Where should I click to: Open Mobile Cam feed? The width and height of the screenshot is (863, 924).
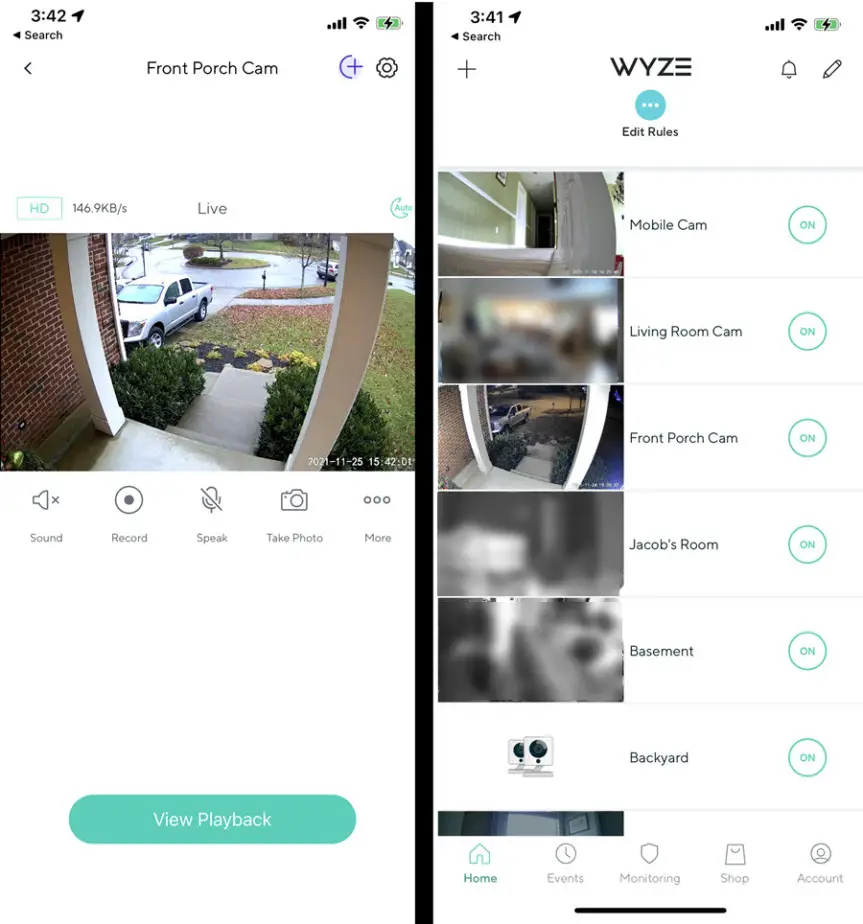pos(531,224)
